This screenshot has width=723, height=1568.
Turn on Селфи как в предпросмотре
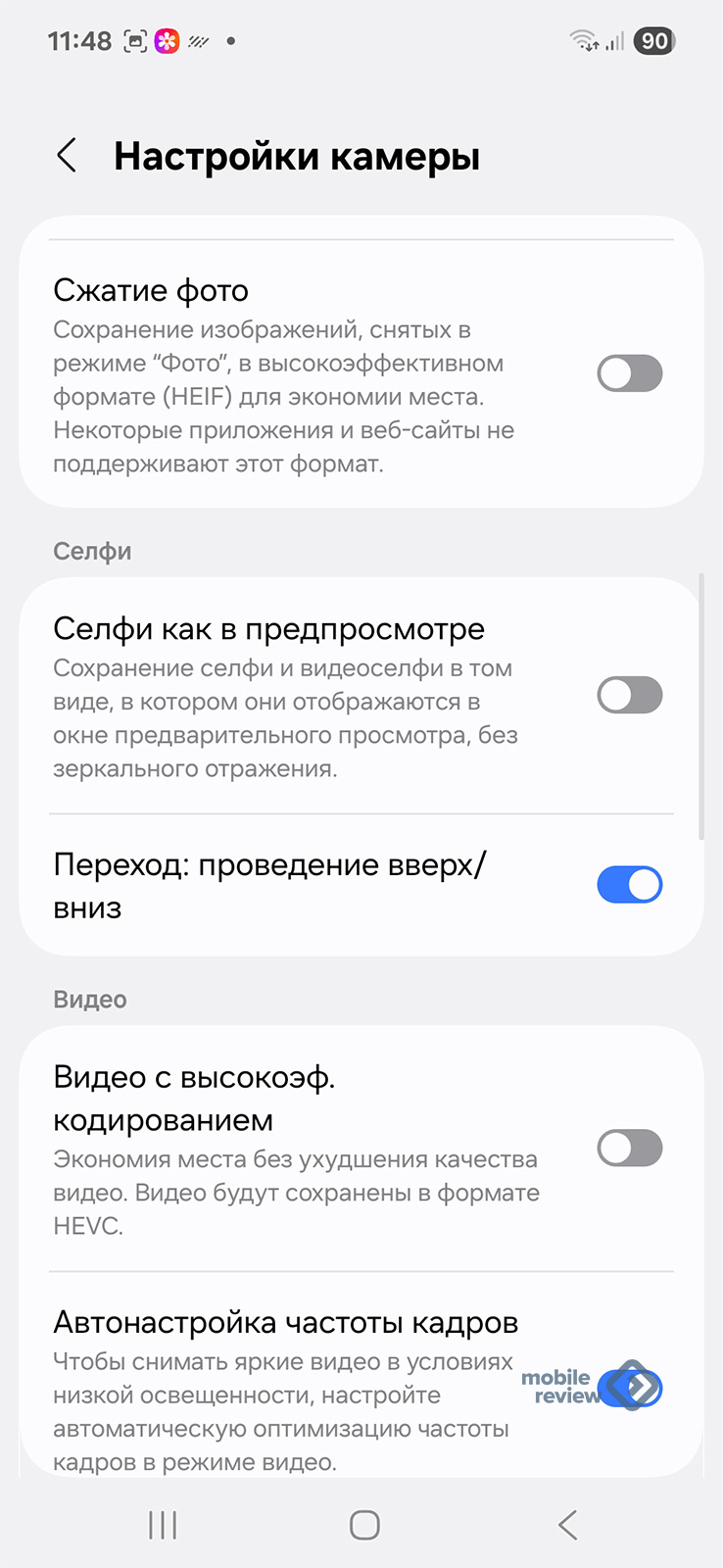tap(629, 696)
